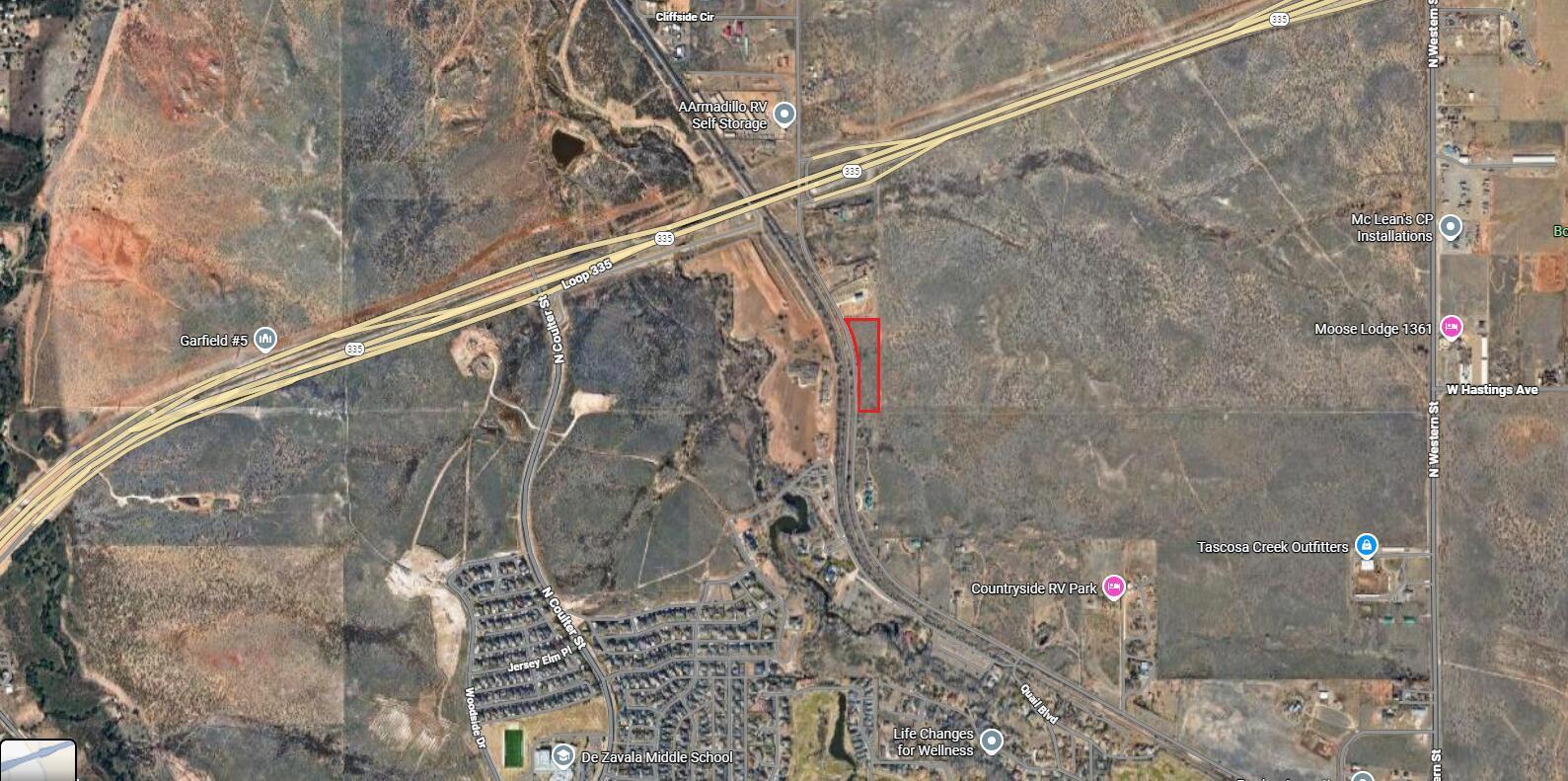Open AArmadillo RV Self Storage marker

(x=784, y=116)
